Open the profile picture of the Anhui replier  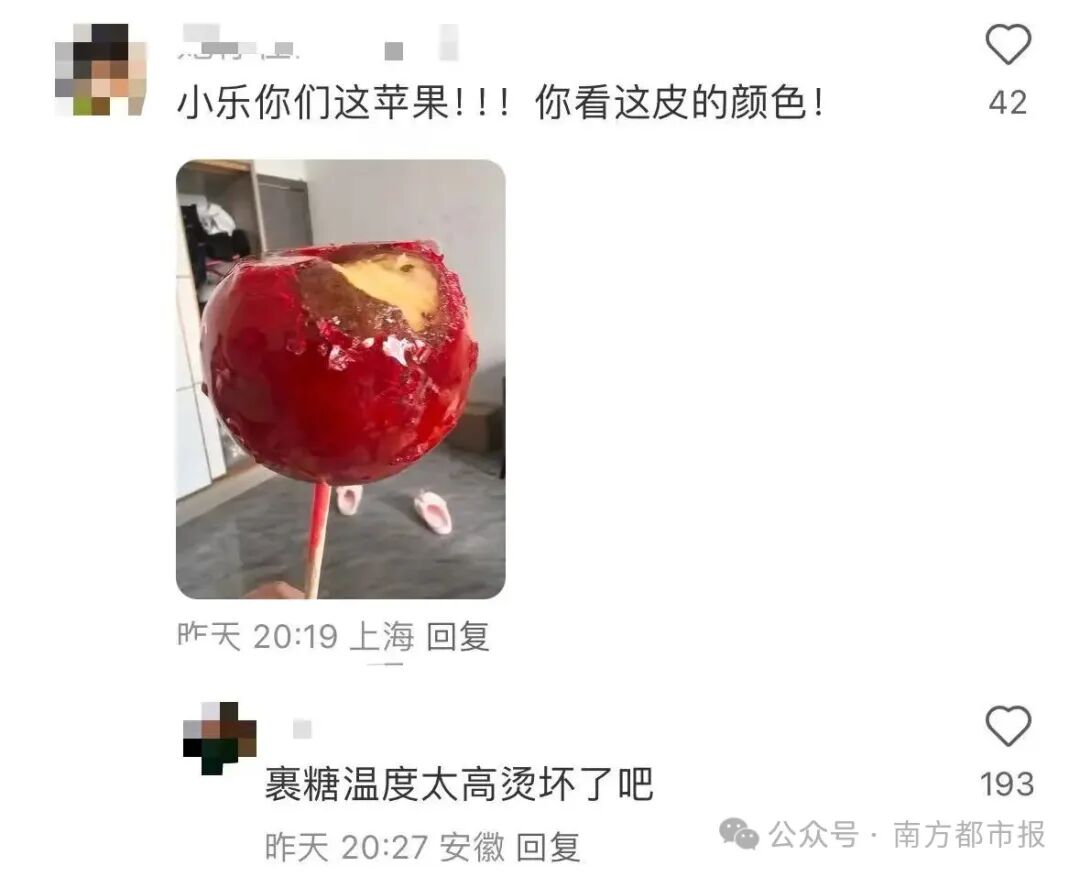point(220,739)
